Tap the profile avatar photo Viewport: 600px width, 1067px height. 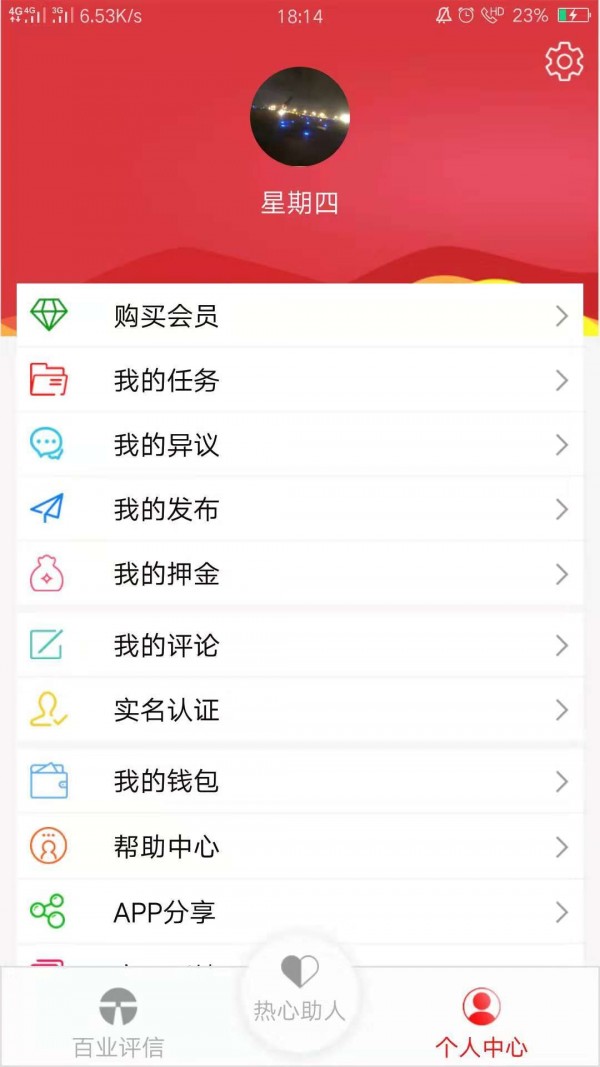tap(299, 117)
